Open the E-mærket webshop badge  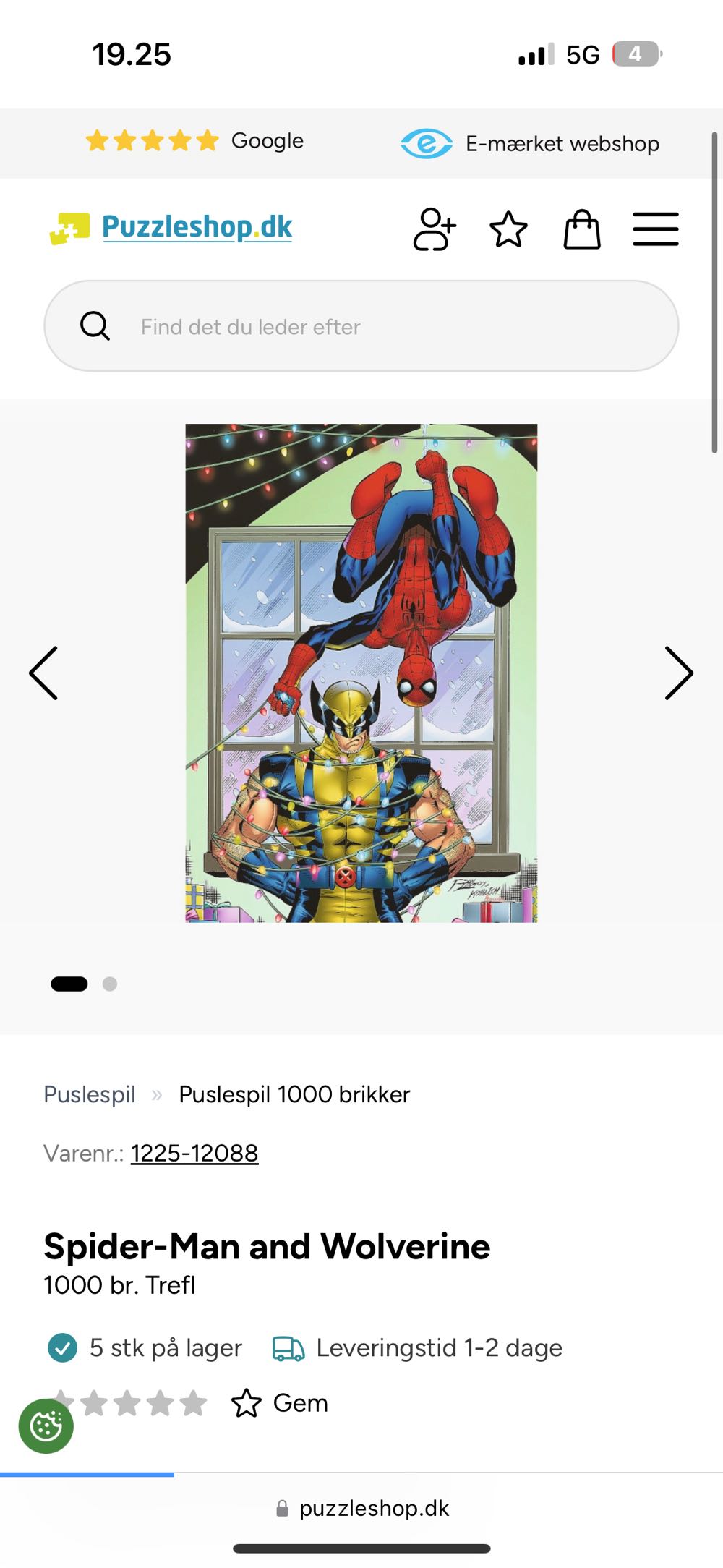coord(530,143)
